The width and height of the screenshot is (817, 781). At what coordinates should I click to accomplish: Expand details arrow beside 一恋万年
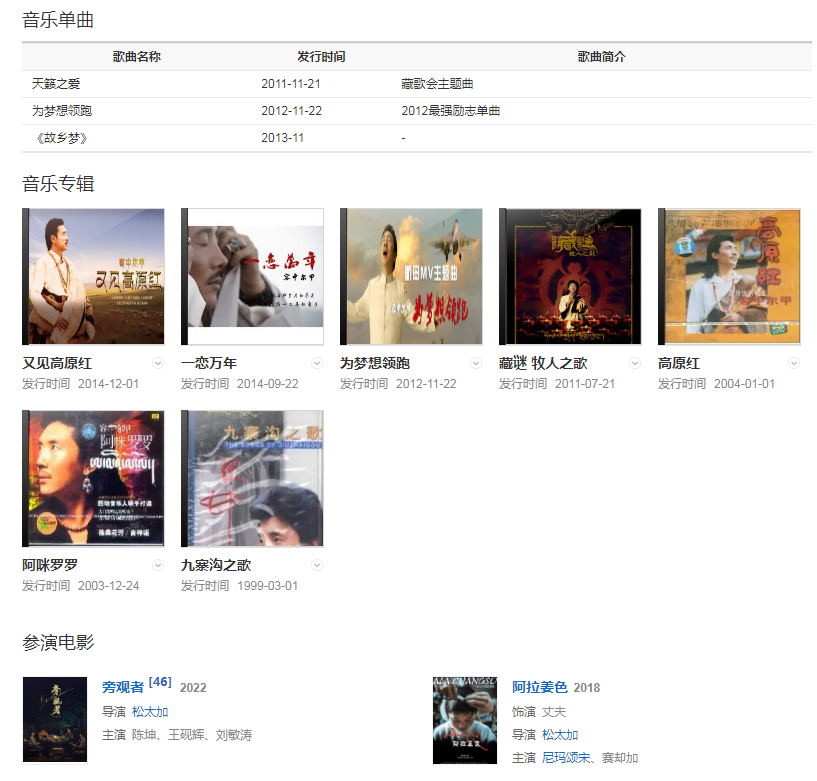pos(317,363)
